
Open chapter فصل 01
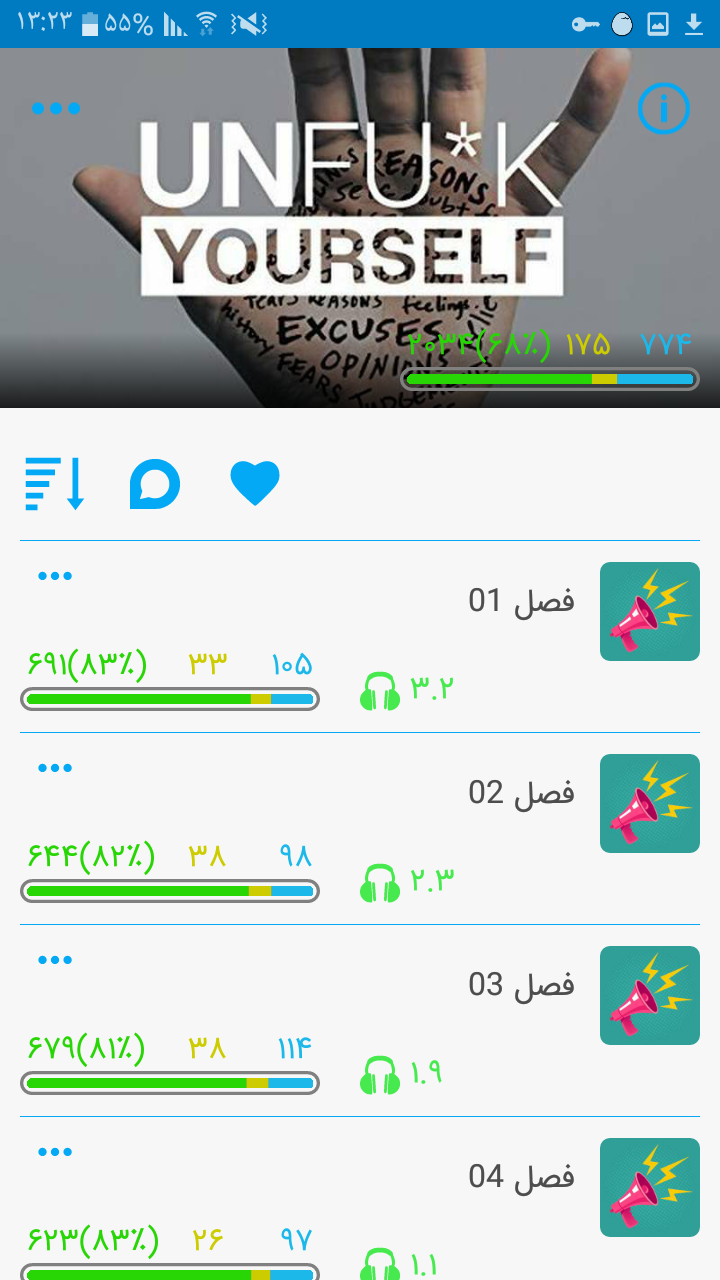521,601
